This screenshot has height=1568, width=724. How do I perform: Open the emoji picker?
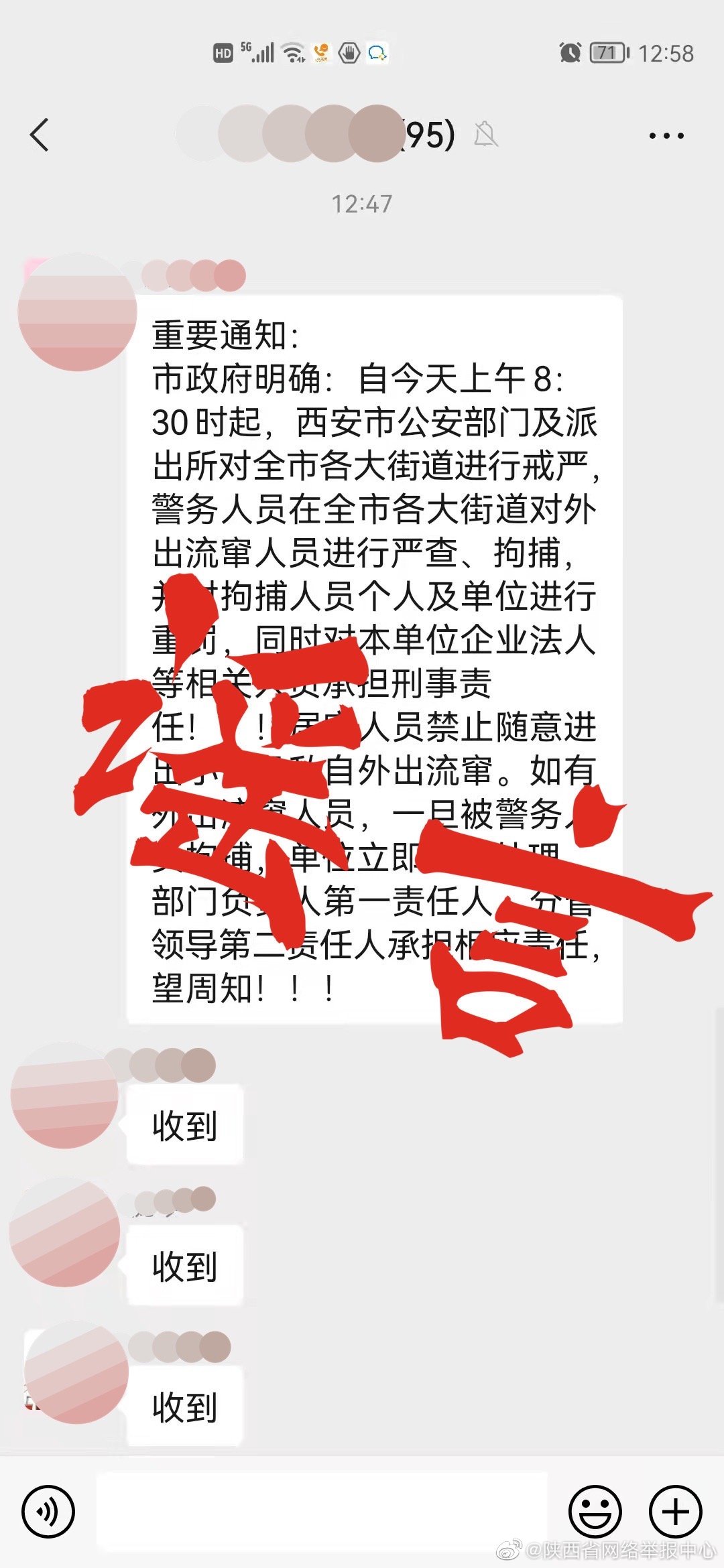click(595, 1512)
